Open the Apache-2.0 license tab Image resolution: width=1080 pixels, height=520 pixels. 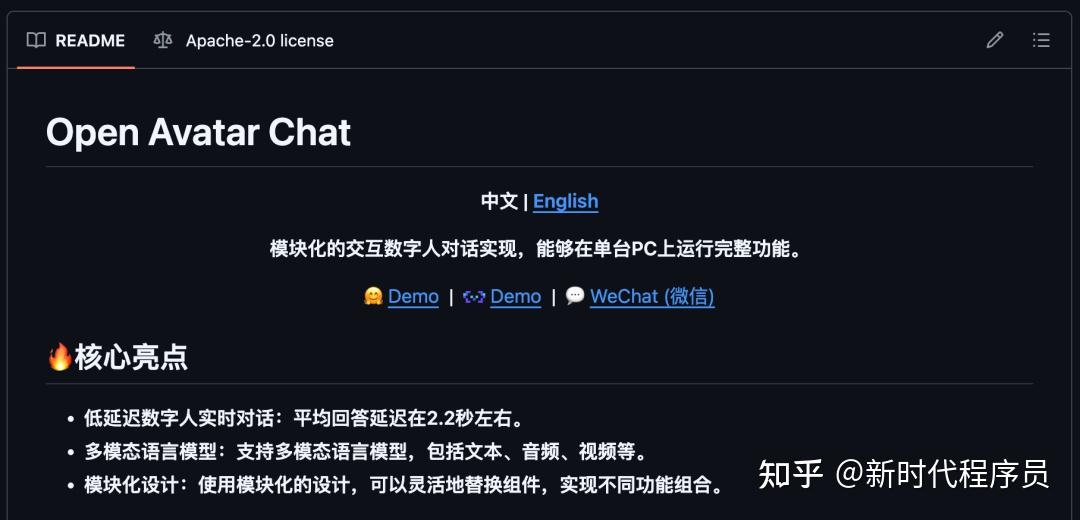click(243, 41)
